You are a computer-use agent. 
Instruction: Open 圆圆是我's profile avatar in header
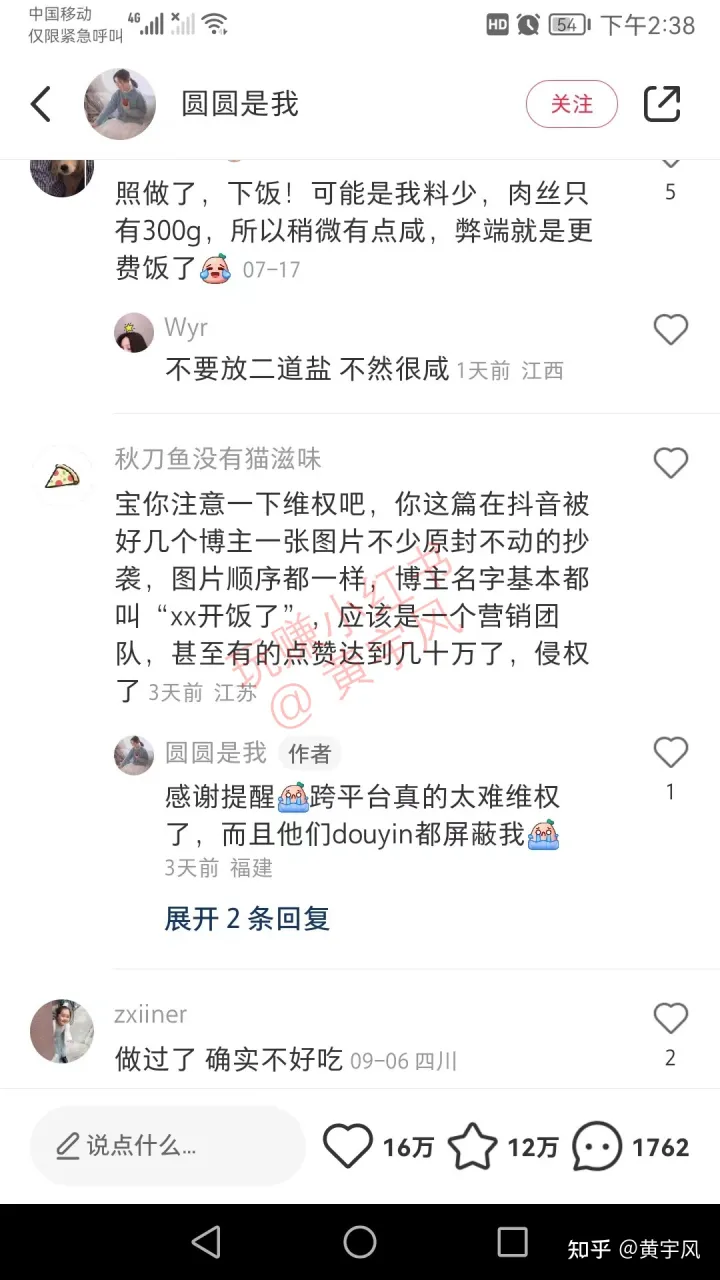pos(119,104)
